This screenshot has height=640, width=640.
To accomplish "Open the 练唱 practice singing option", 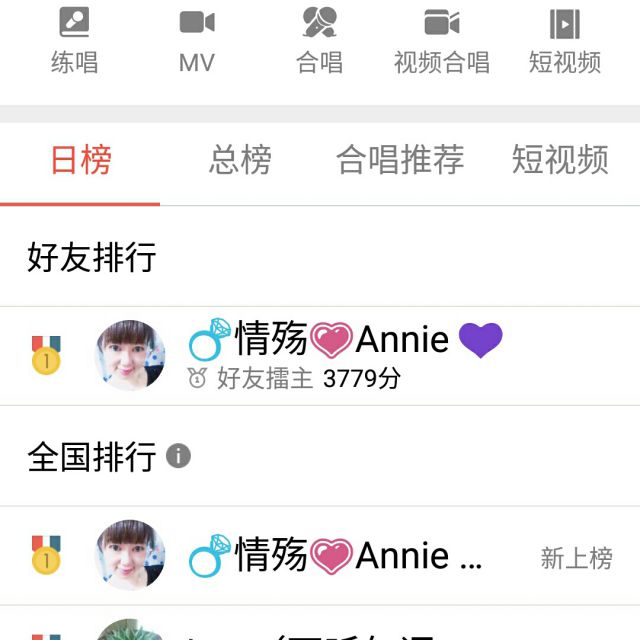I will tap(74, 40).
